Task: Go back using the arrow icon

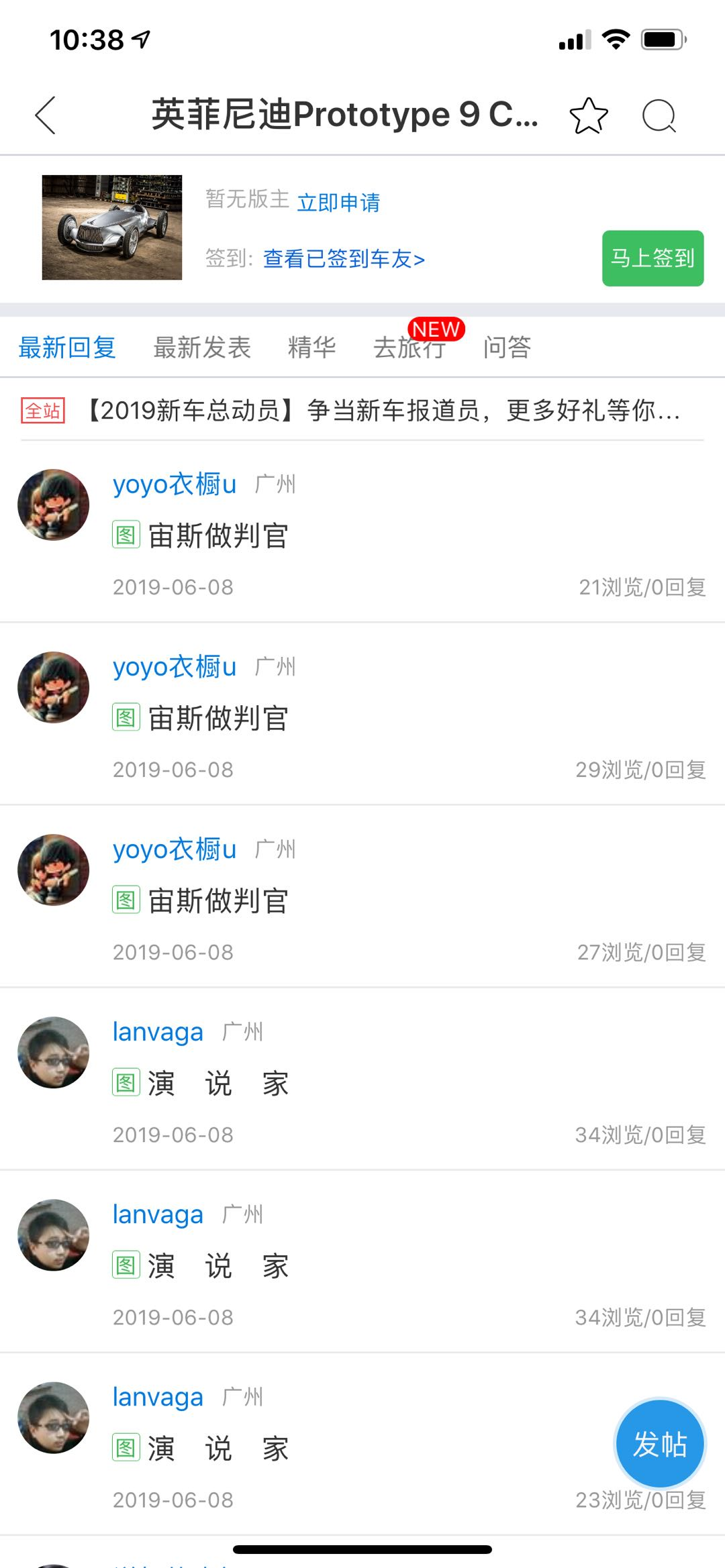Action: 45,115
